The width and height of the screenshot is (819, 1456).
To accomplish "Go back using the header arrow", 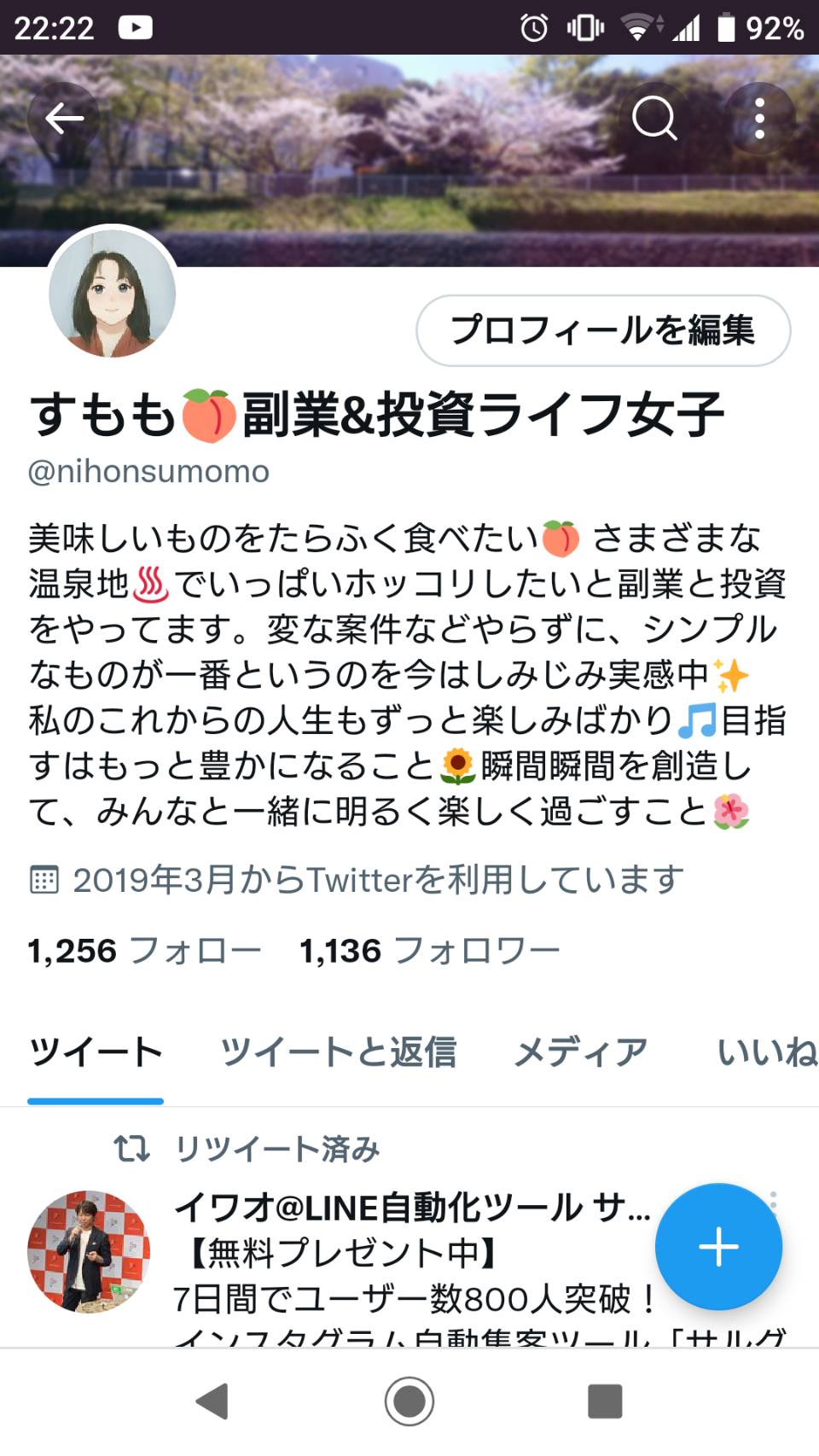I will 64,118.
